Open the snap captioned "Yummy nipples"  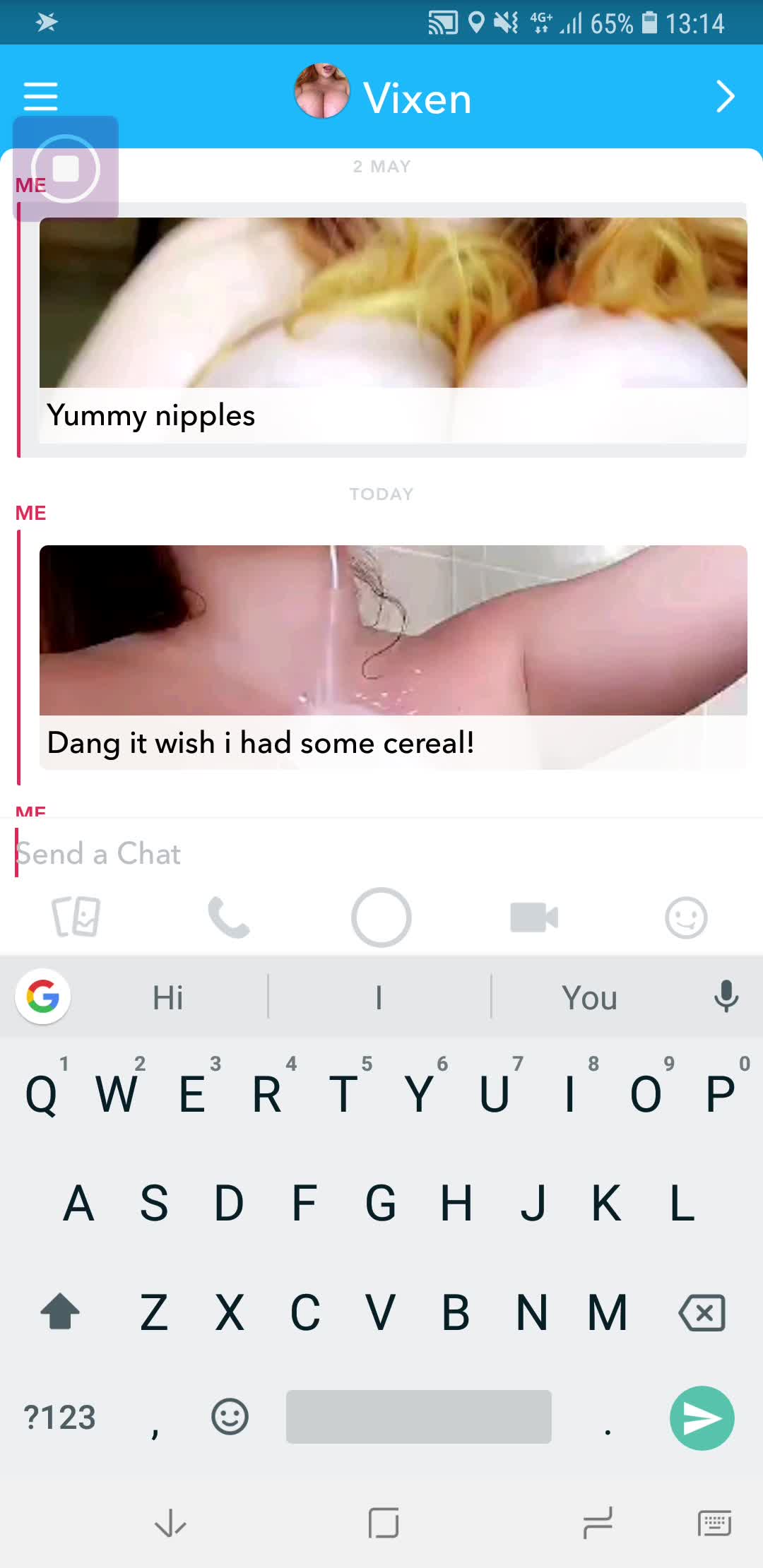point(393,329)
